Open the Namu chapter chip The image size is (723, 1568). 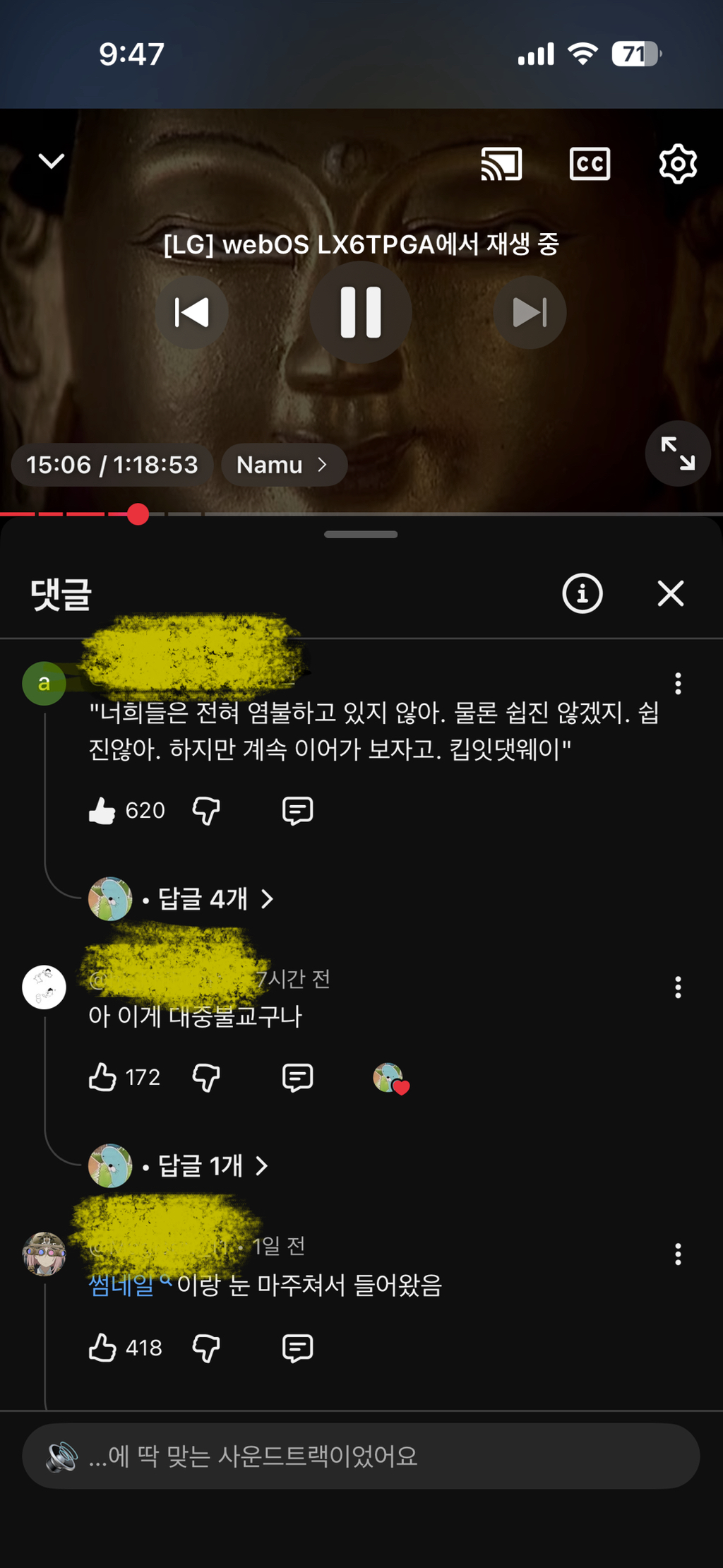pyautogui.click(x=284, y=465)
